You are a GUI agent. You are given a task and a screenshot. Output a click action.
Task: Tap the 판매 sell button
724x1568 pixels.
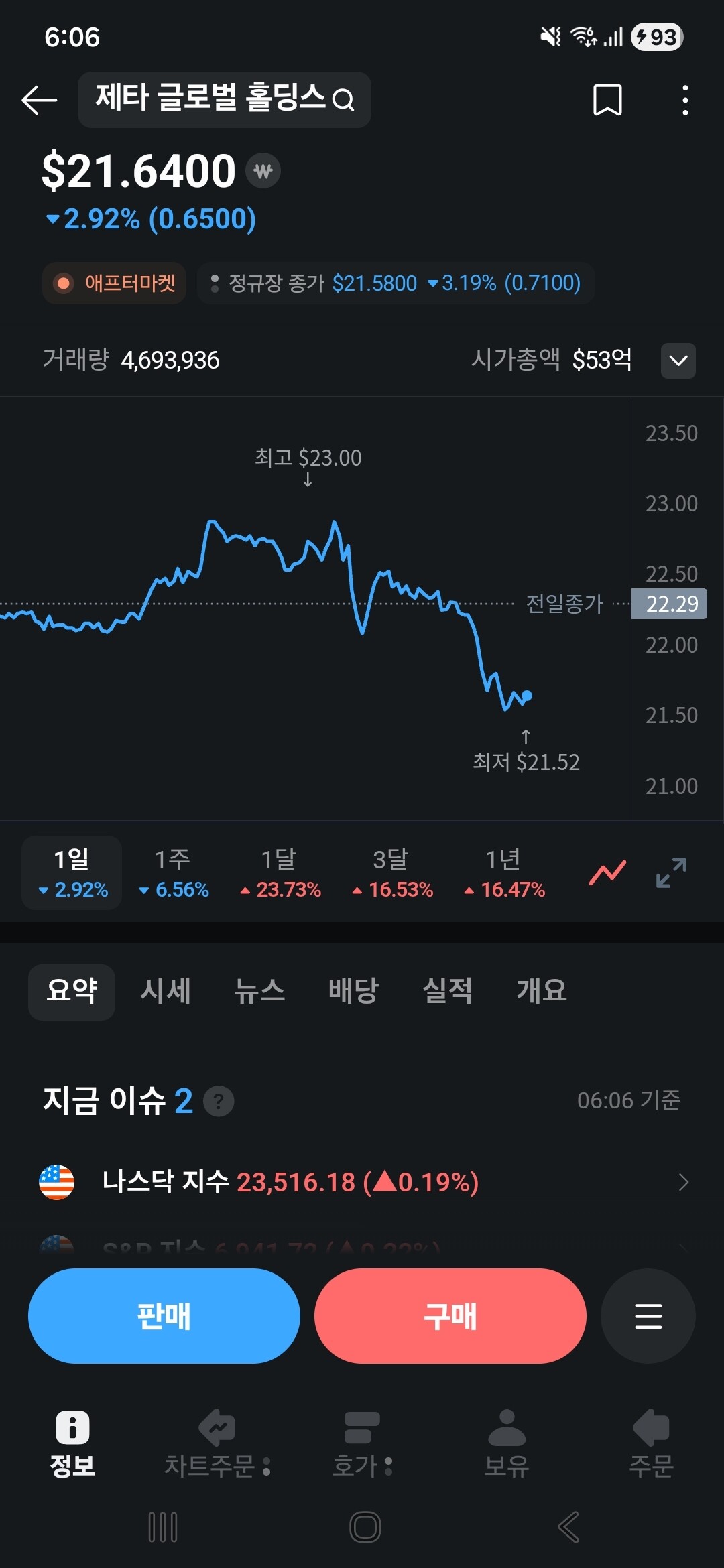click(164, 1316)
